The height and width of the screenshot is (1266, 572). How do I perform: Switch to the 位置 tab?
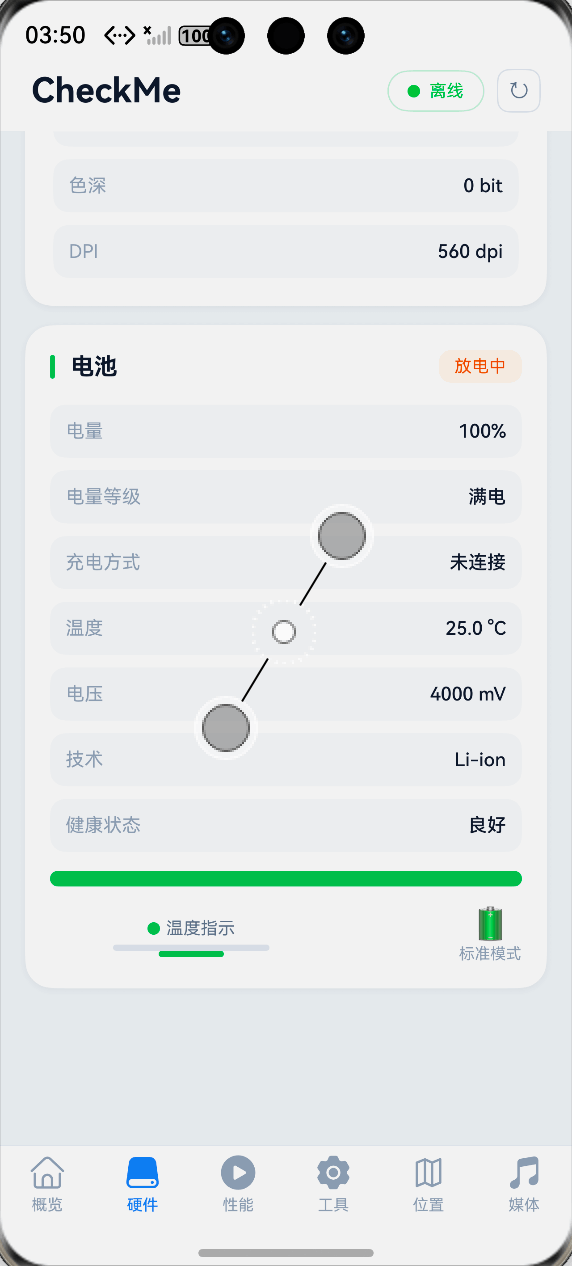tap(428, 1184)
